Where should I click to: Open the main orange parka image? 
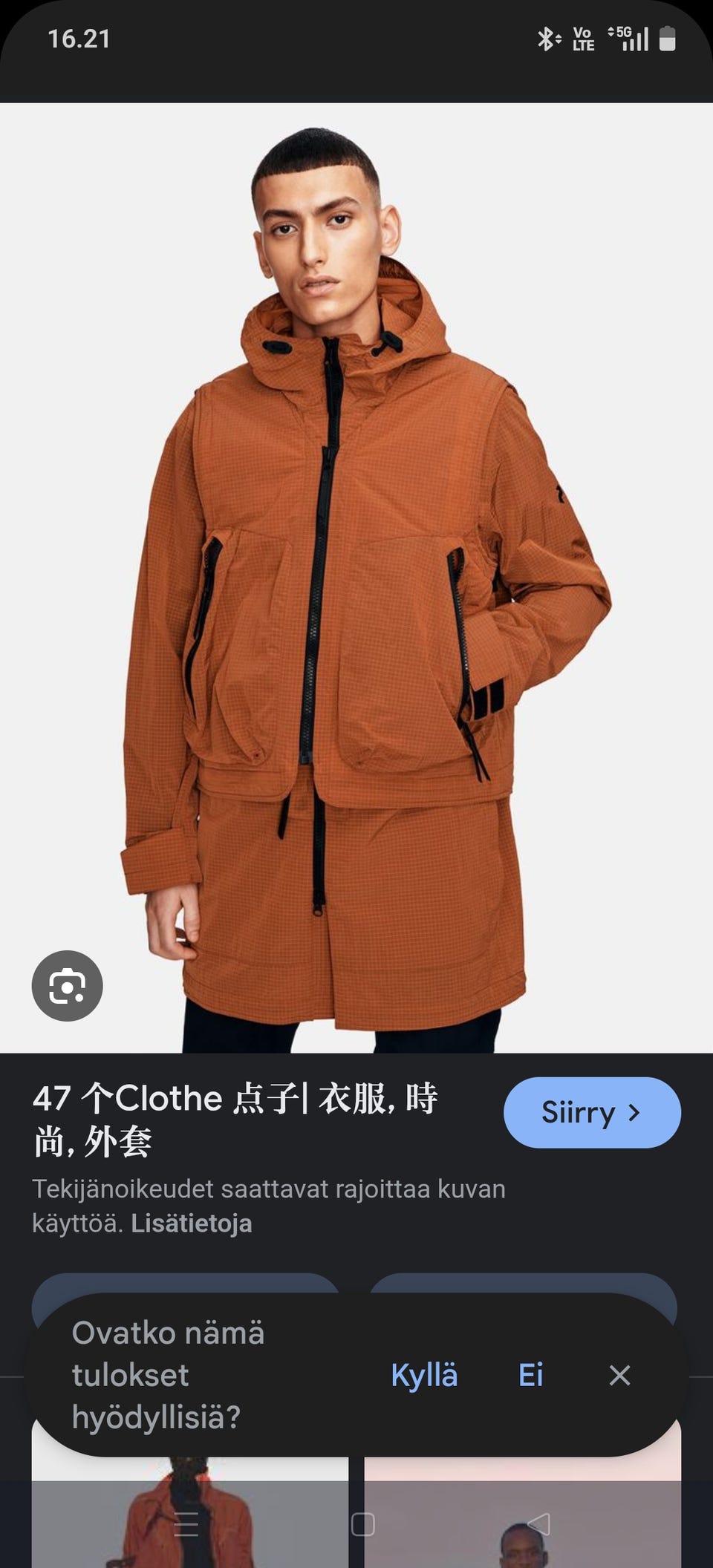[356, 578]
